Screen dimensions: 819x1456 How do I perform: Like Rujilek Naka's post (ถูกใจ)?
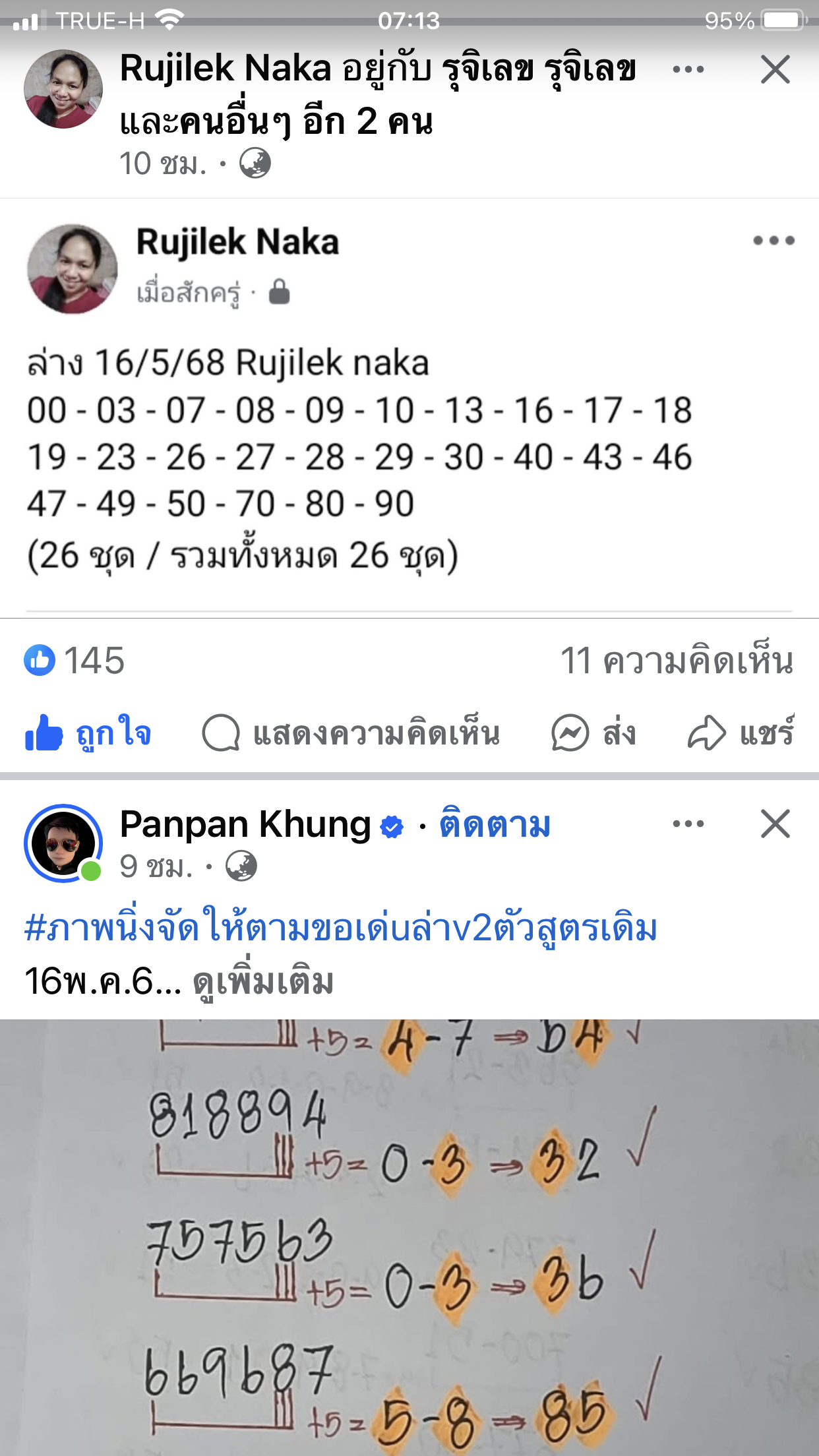click(x=89, y=733)
